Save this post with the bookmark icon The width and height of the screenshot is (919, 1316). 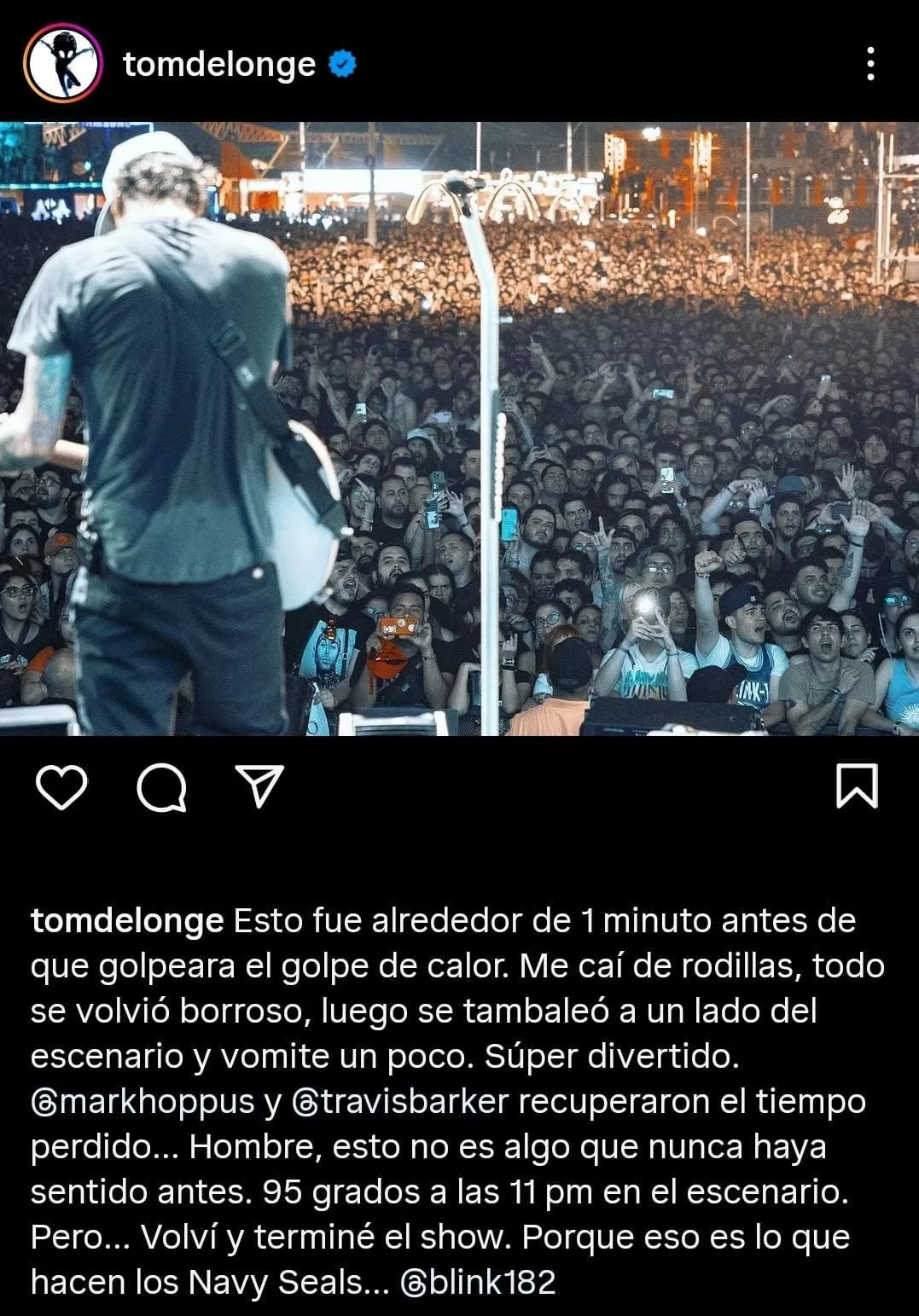point(856,786)
